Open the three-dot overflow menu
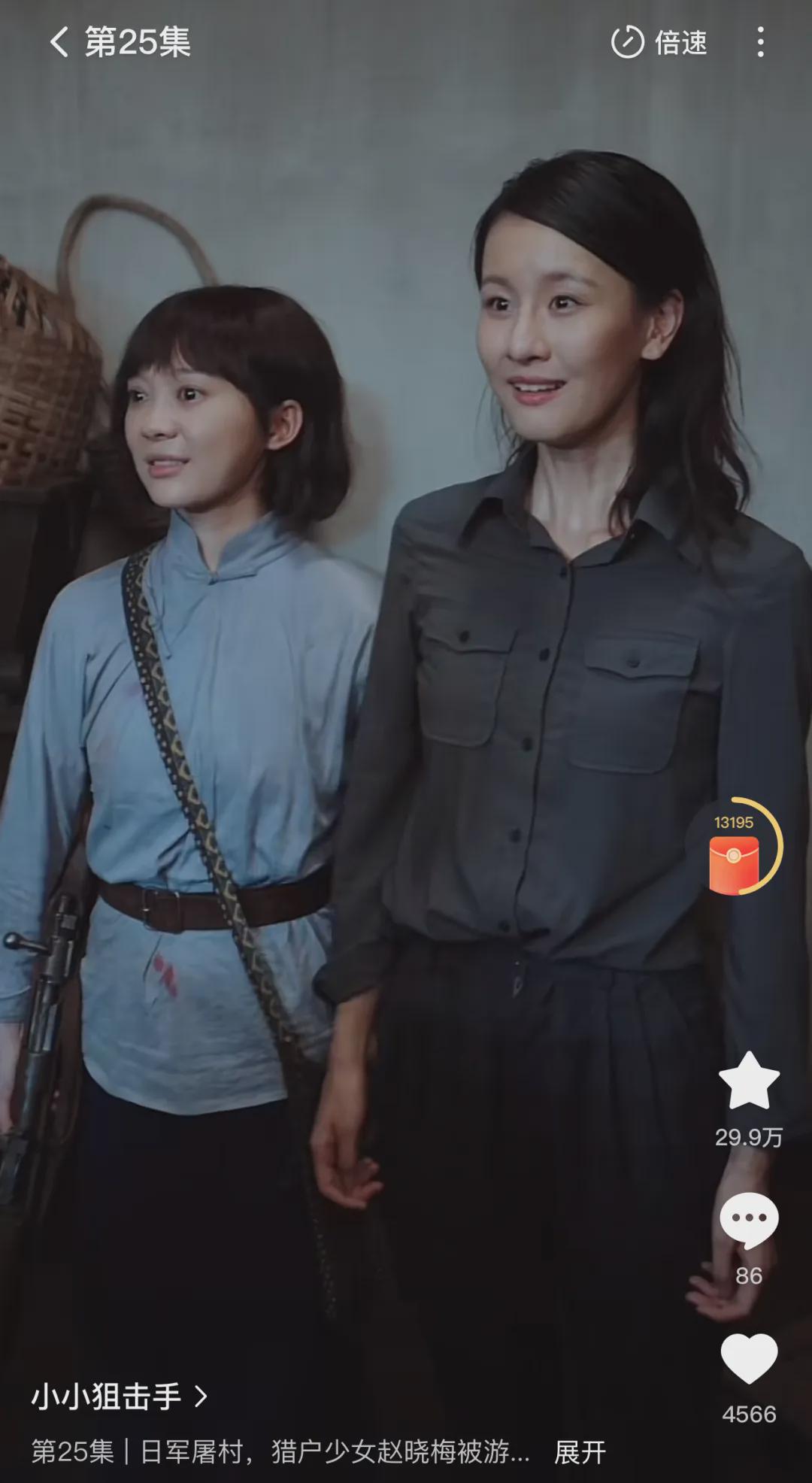The width and height of the screenshot is (812, 1483). pos(760,42)
